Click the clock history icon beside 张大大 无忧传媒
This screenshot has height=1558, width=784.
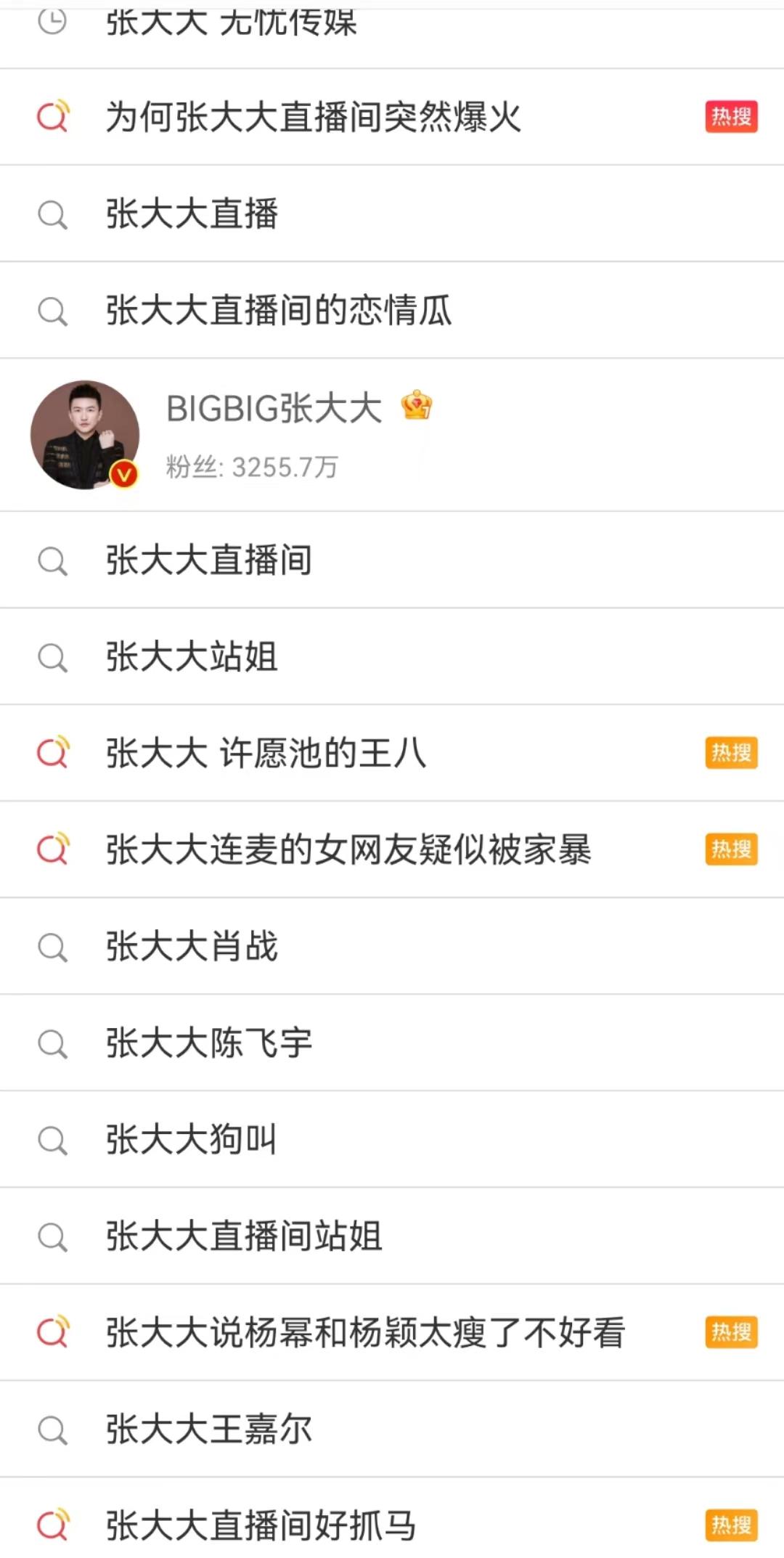[52, 20]
